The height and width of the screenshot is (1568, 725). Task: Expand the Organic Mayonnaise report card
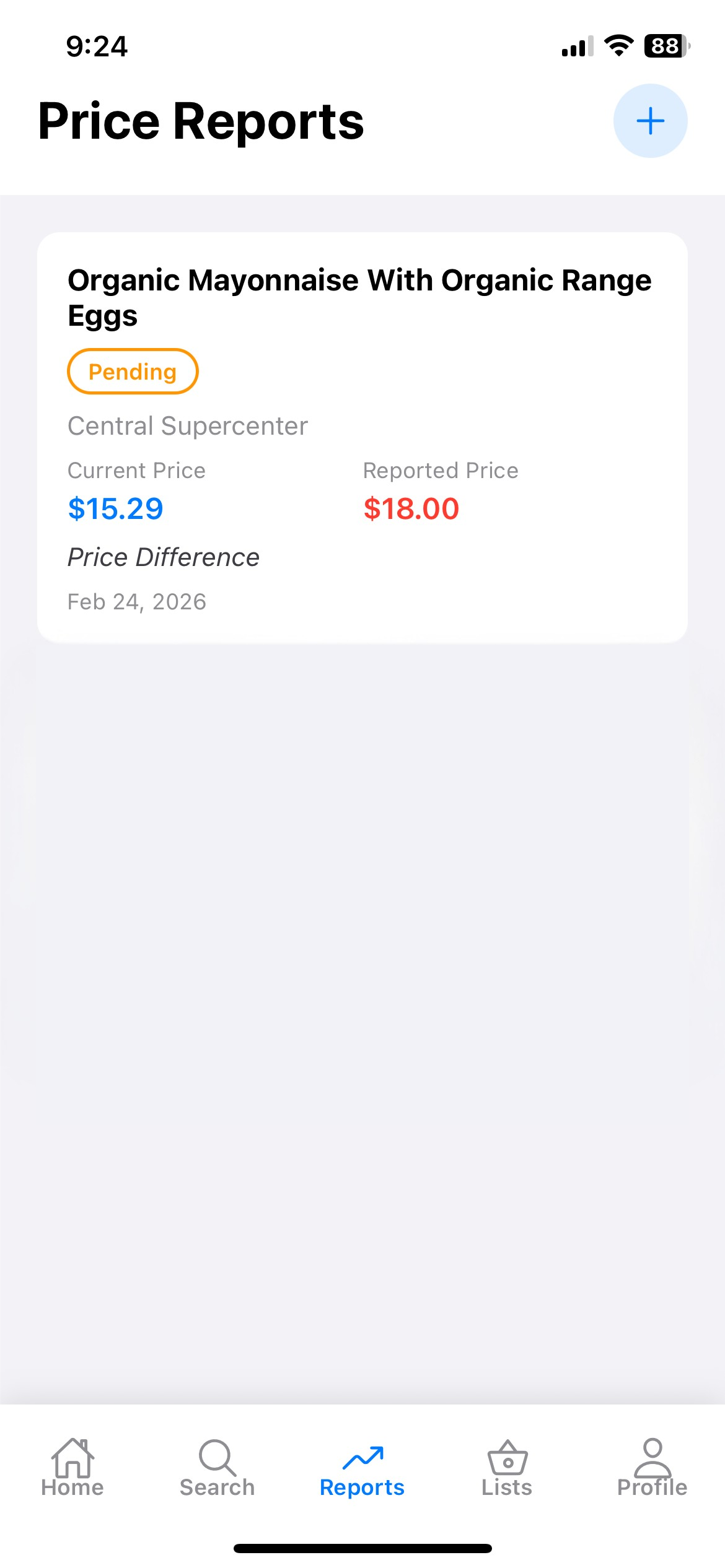click(x=362, y=433)
